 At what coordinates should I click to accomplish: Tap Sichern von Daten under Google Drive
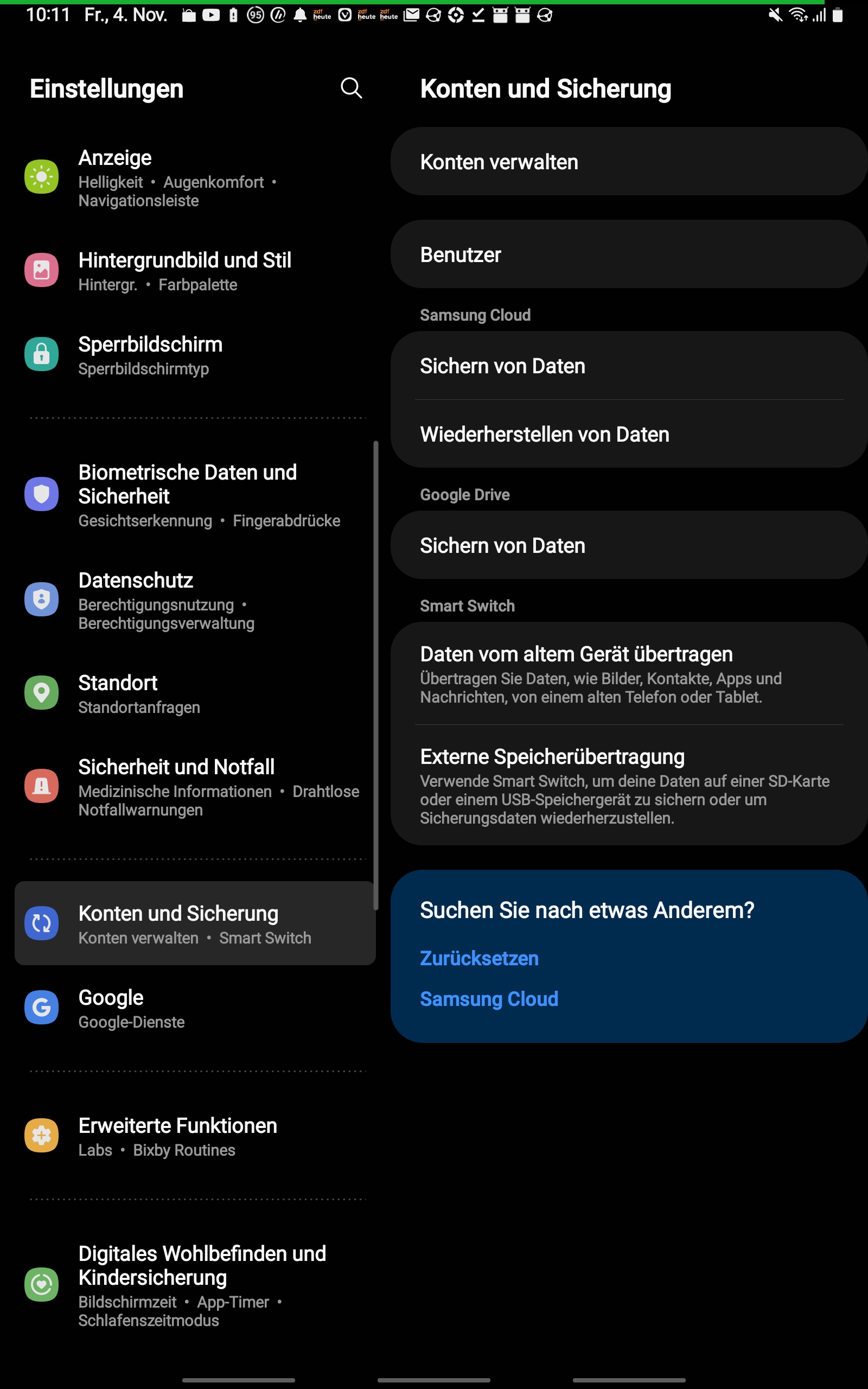(629, 545)
